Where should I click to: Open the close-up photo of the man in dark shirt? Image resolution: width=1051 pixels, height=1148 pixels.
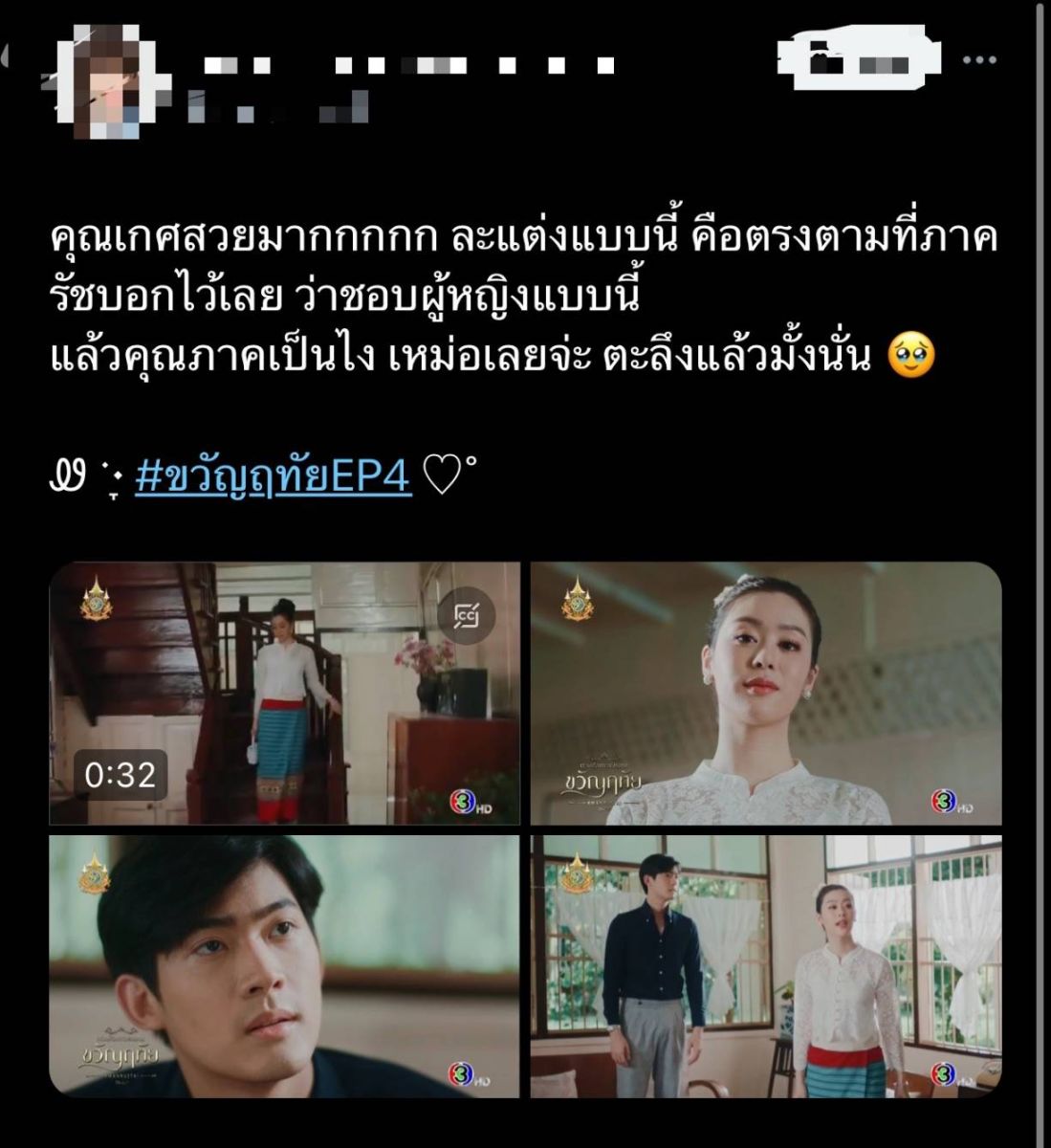pos(284,966)
